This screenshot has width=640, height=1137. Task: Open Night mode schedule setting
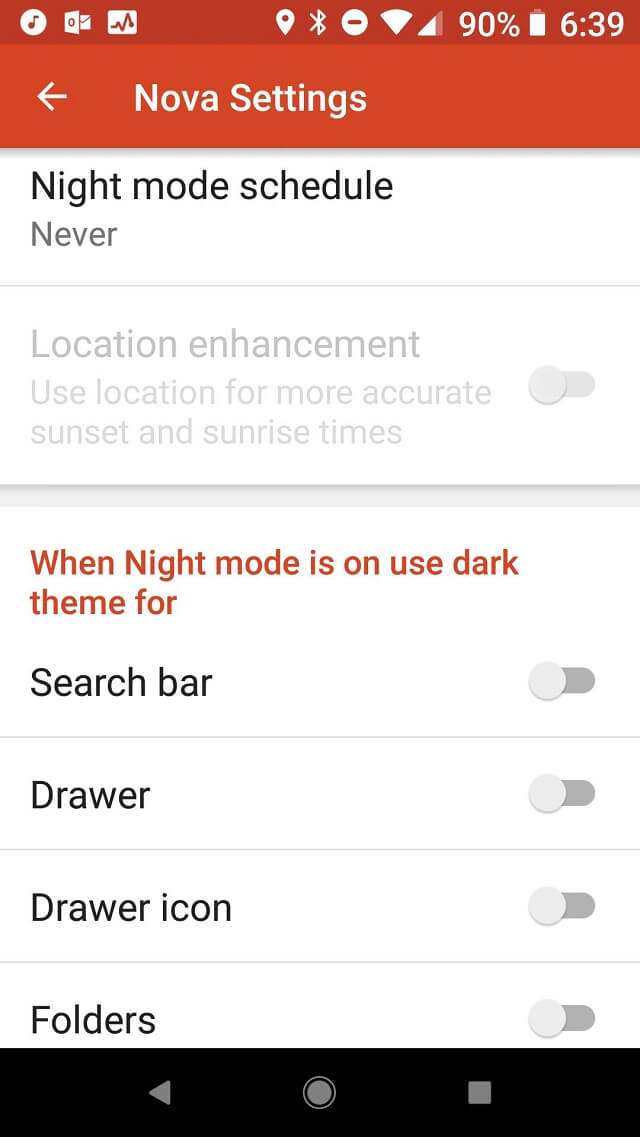(x=320, y=218)
